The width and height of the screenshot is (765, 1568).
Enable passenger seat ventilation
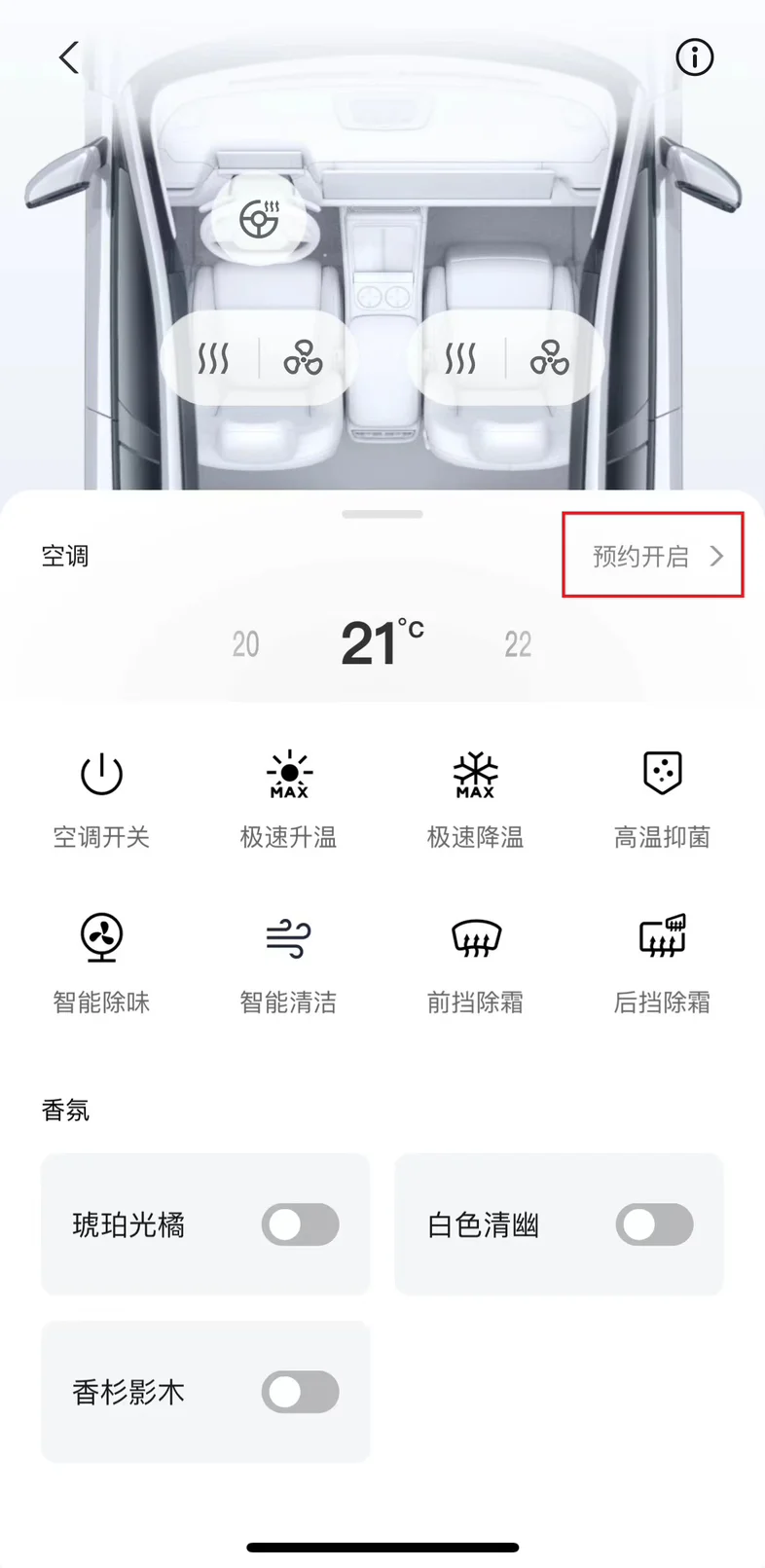550,359
